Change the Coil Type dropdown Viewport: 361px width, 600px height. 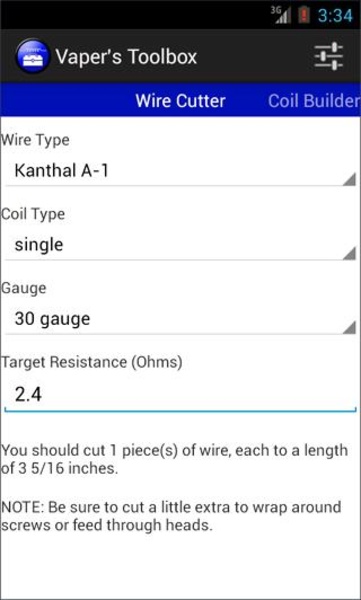coord(180,245)
